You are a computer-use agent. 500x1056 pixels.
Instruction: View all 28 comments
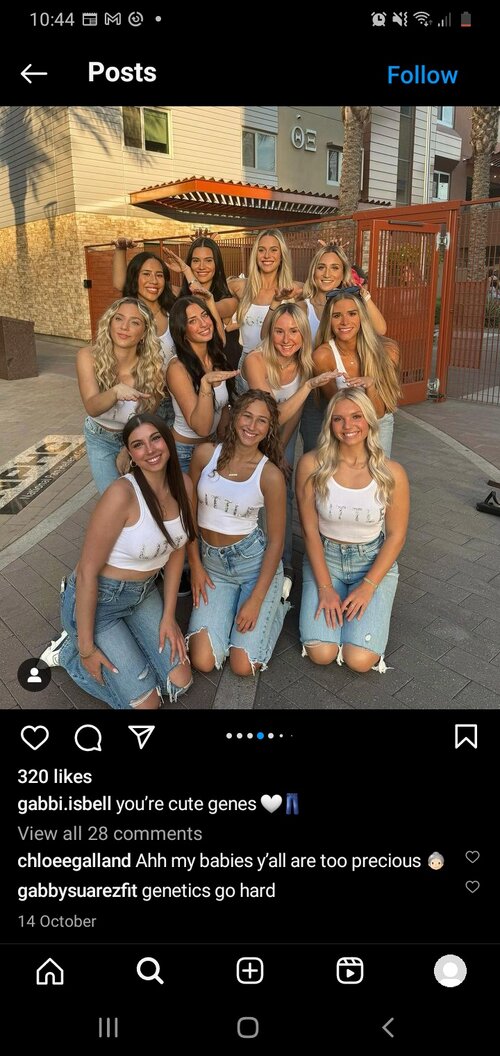pos(110,833)
